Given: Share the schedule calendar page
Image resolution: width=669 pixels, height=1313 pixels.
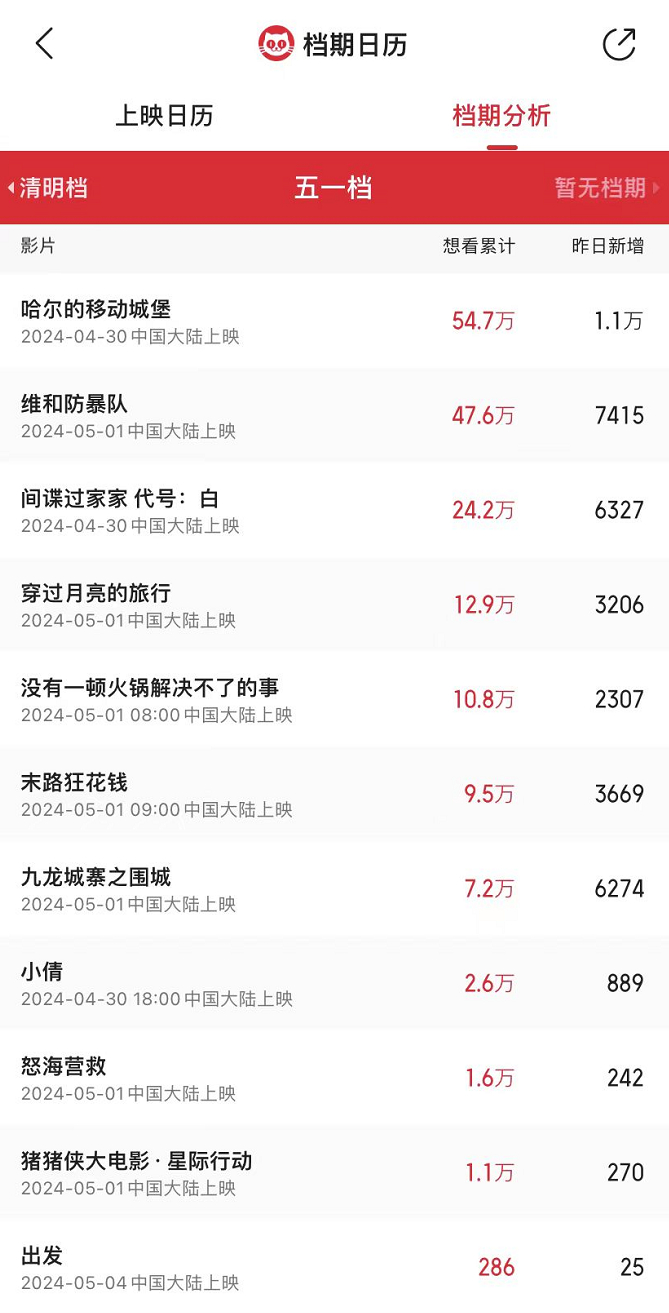Looking at the screenshot, I should [619, 44].
